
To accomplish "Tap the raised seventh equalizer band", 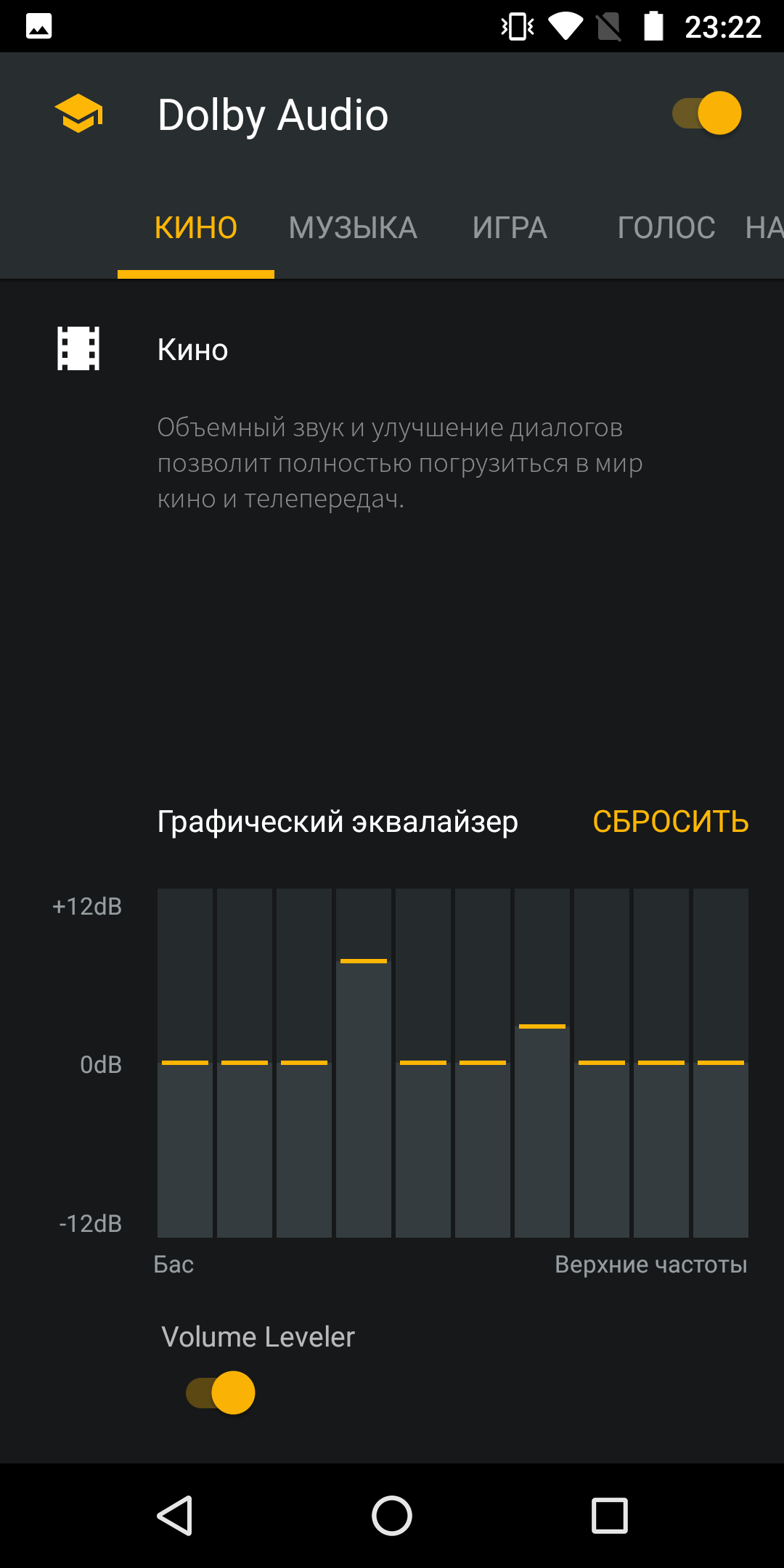I will click(542, 1063).
